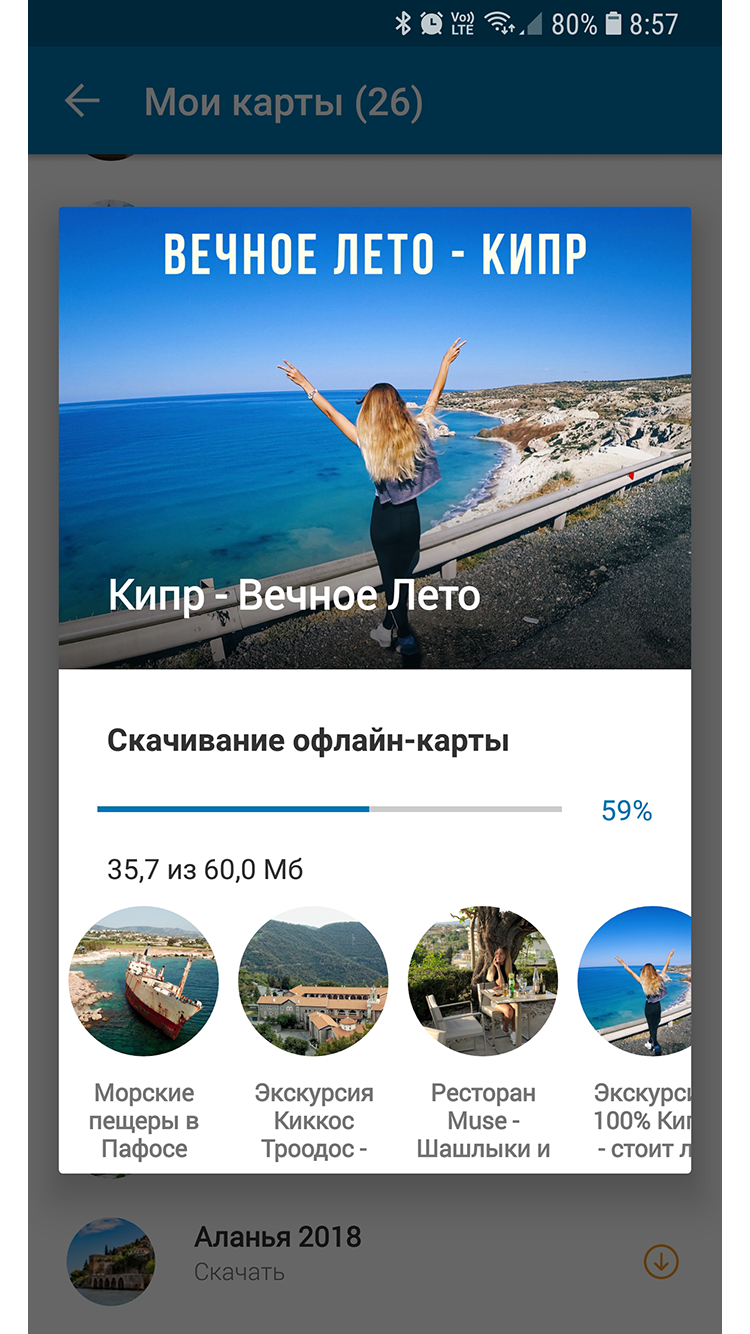The height and width of the screenshot is (1334, 750).
Task: Open Морские пещеры в Пафосе place
Action: pos(143,981)
